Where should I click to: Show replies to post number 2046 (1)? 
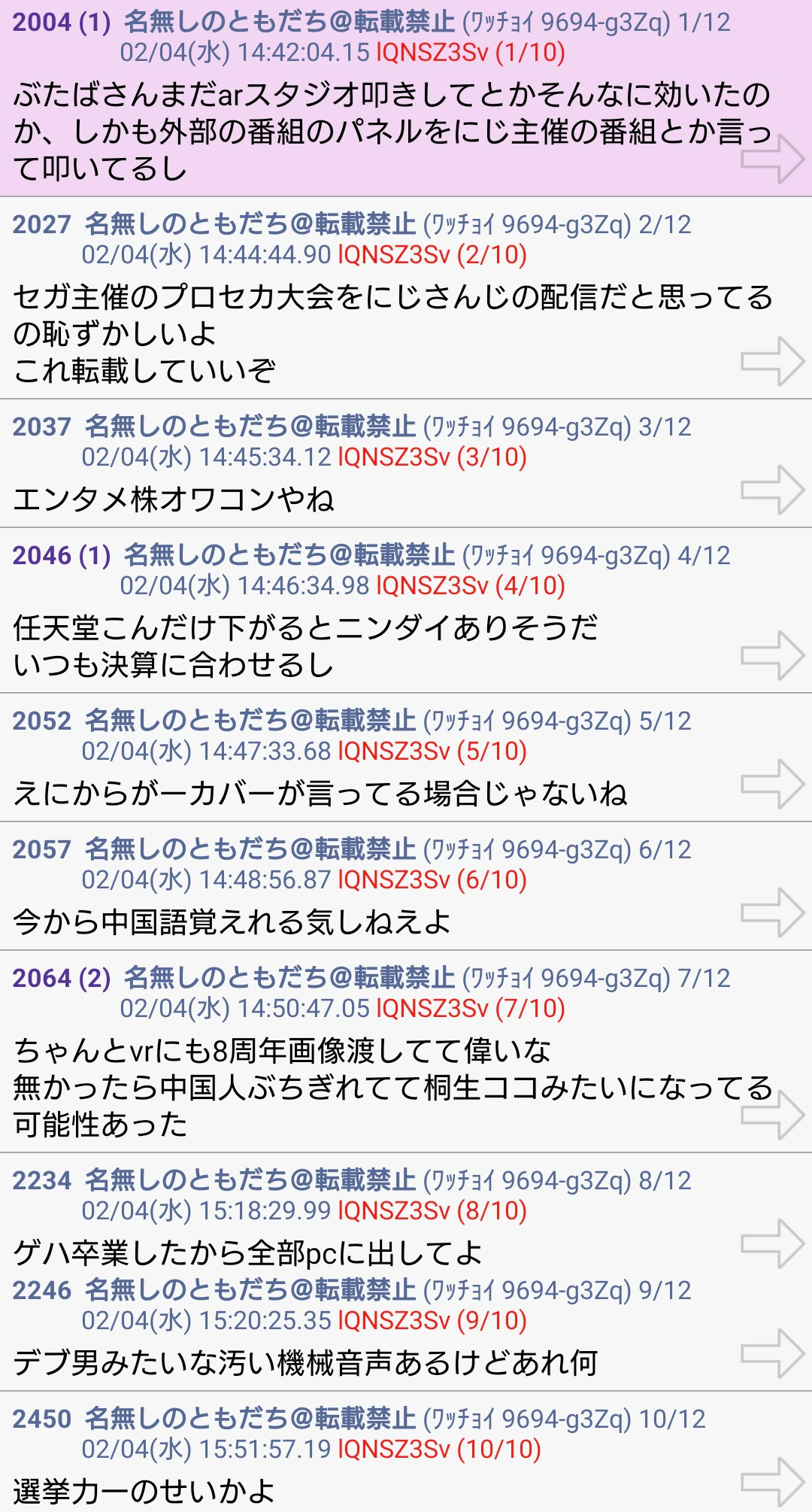62,556
